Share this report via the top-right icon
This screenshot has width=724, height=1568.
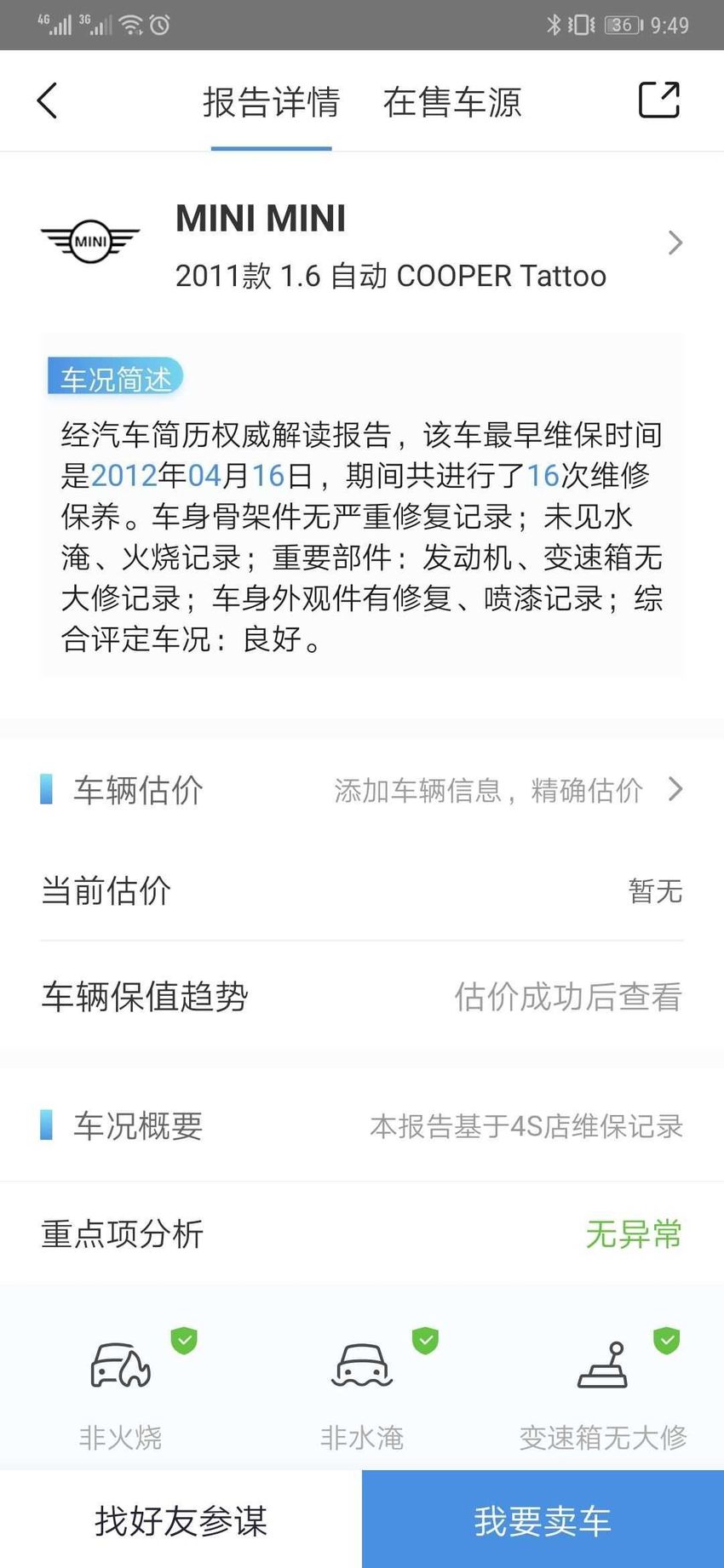[x=658, y=100]
